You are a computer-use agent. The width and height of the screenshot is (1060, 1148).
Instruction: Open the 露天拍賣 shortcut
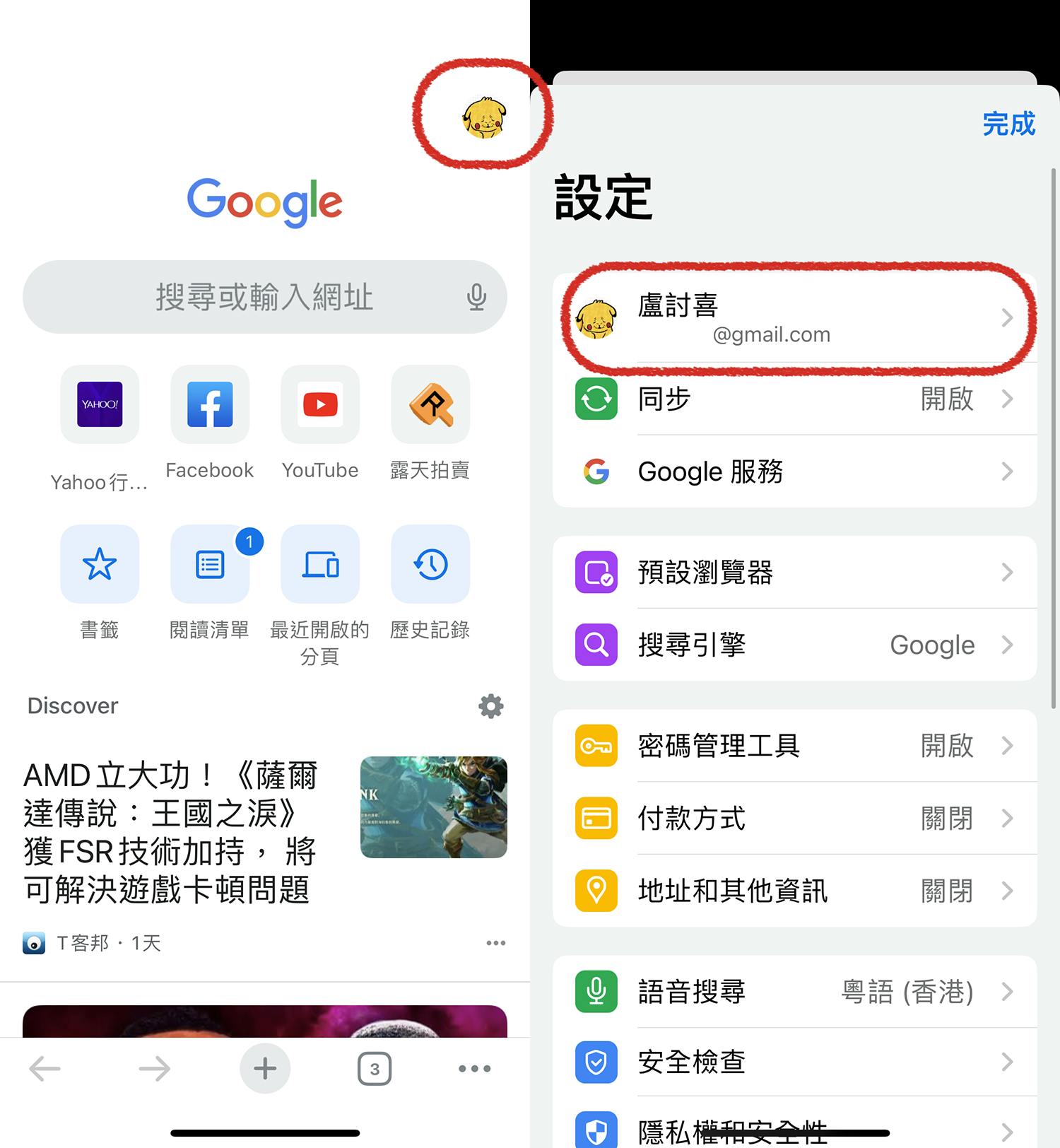(430, 405)
